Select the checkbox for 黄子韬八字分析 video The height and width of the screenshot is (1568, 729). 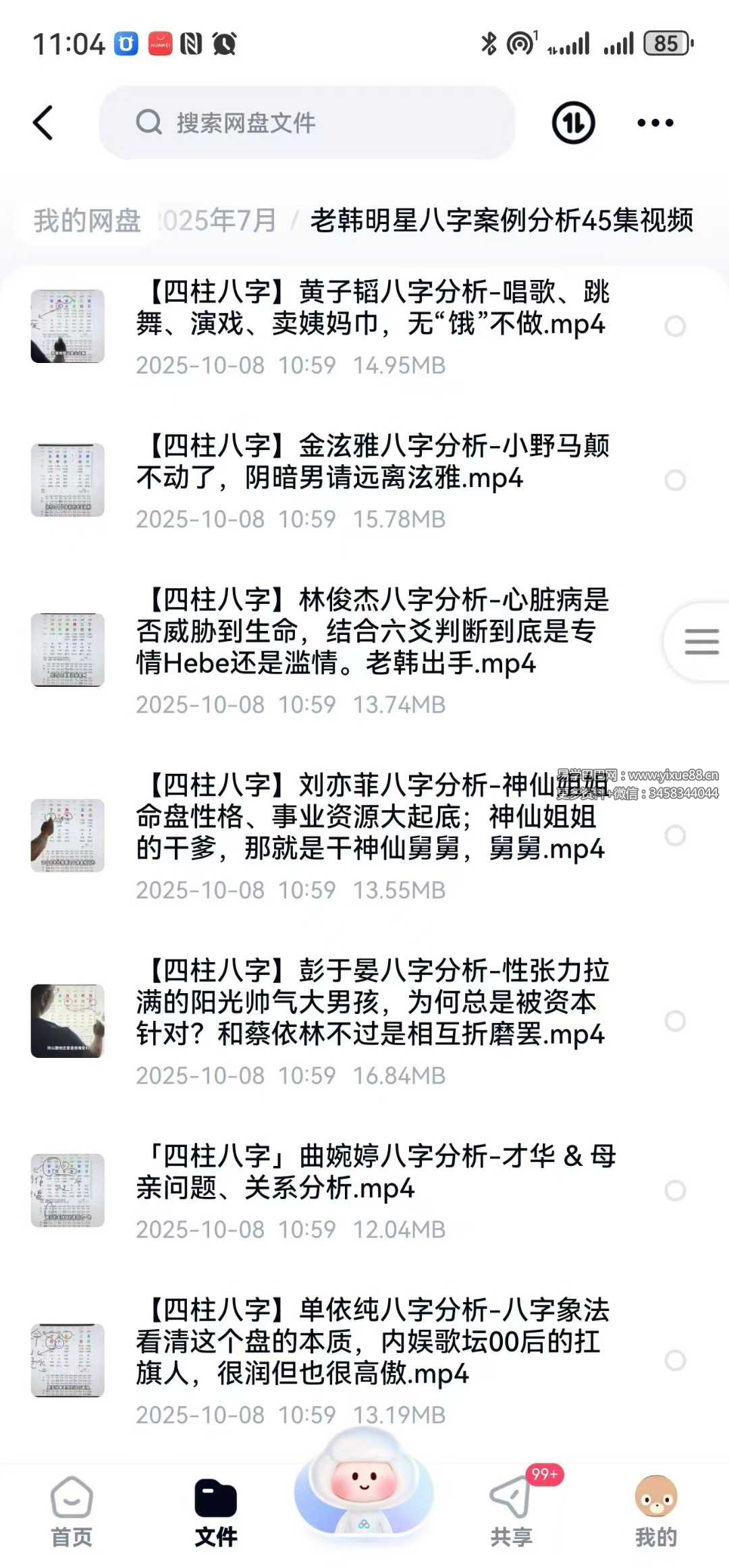pos(675,327)
